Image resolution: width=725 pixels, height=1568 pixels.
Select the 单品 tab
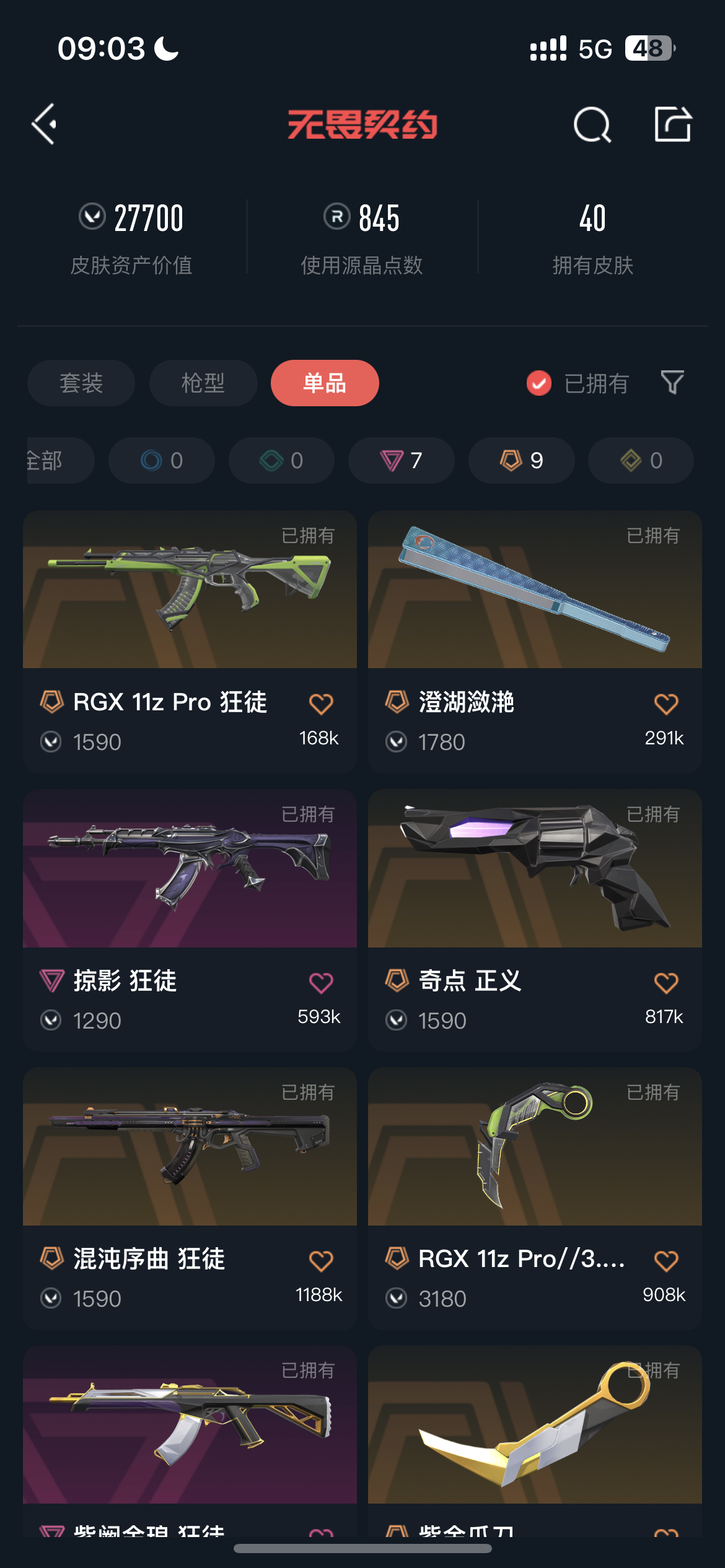coord(325,383)
